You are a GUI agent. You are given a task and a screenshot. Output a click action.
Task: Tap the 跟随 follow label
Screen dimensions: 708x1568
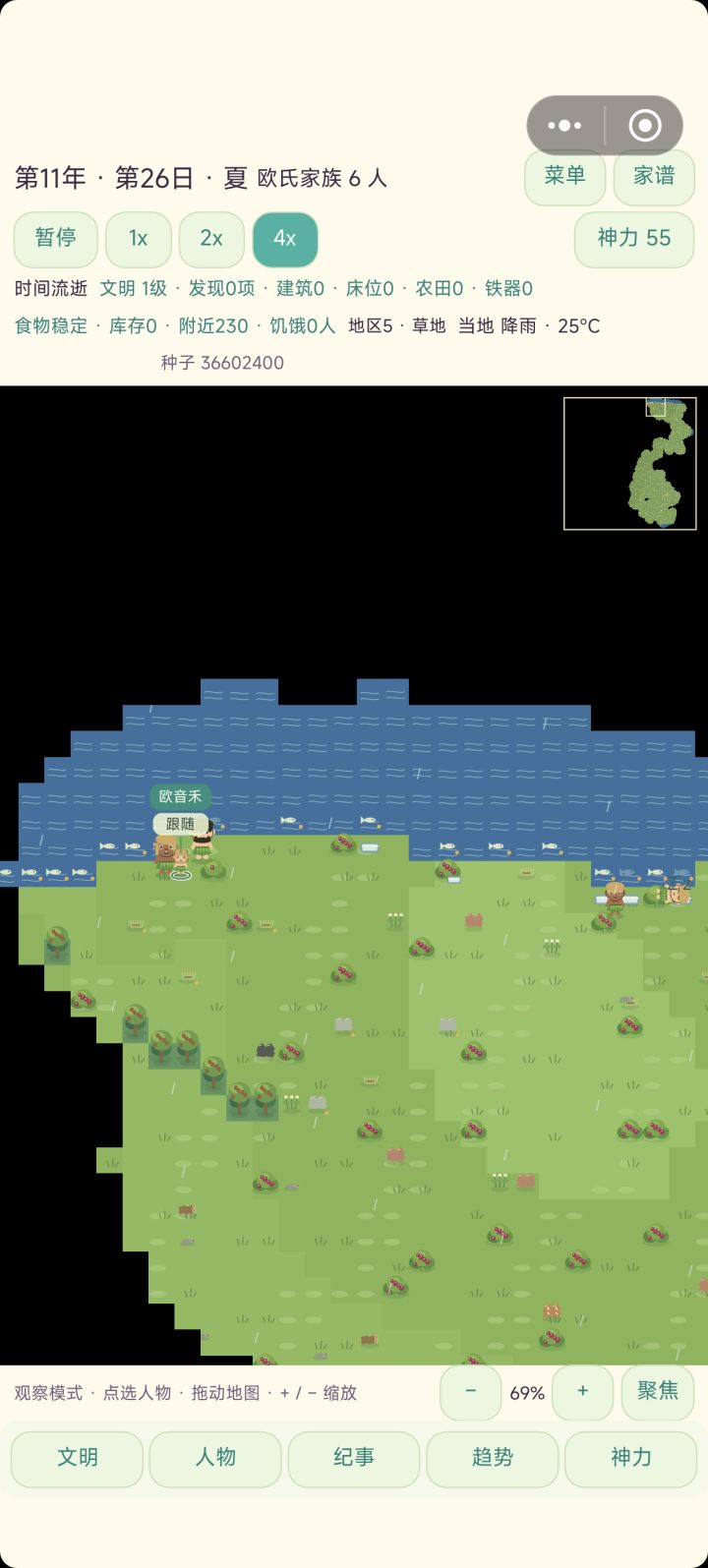pos(181,824)
